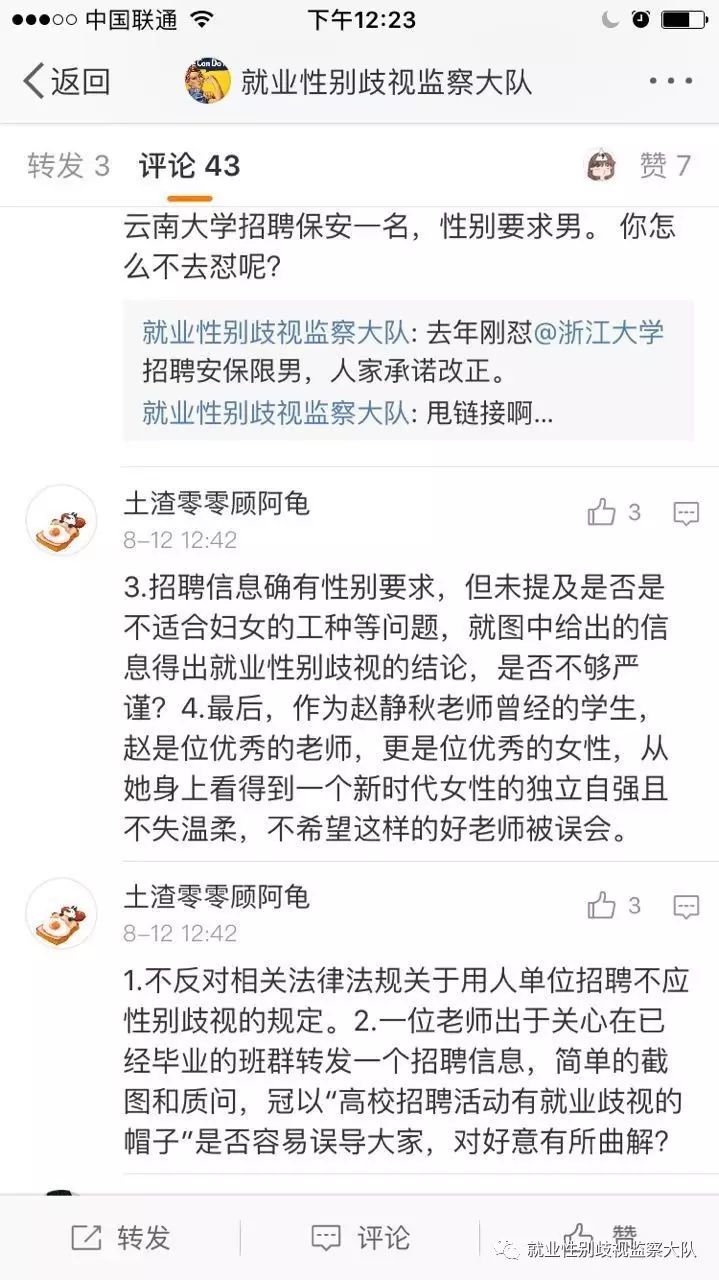Open the three-dot overflow menu
This screenshot has height=1280, width=719.
click(670, 82)
